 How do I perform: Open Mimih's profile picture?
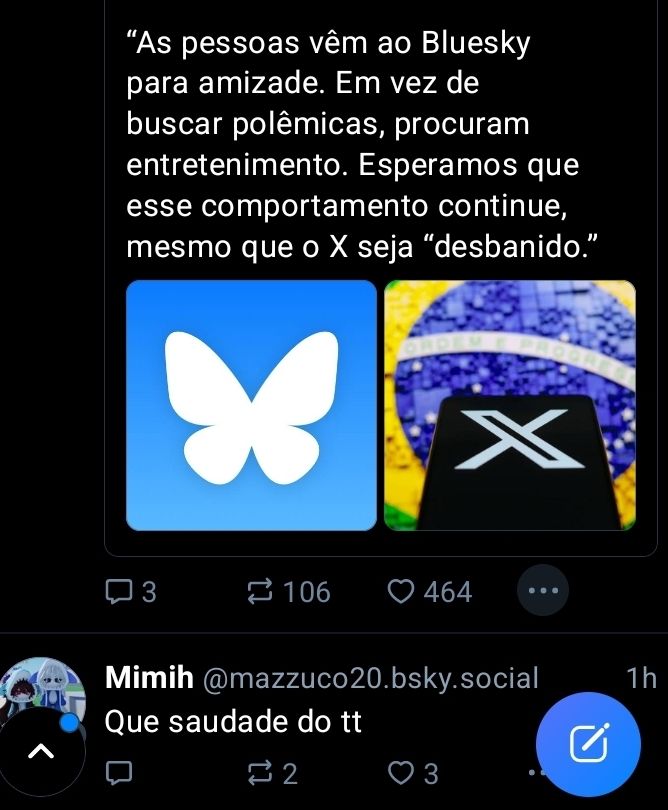[42, 692]
